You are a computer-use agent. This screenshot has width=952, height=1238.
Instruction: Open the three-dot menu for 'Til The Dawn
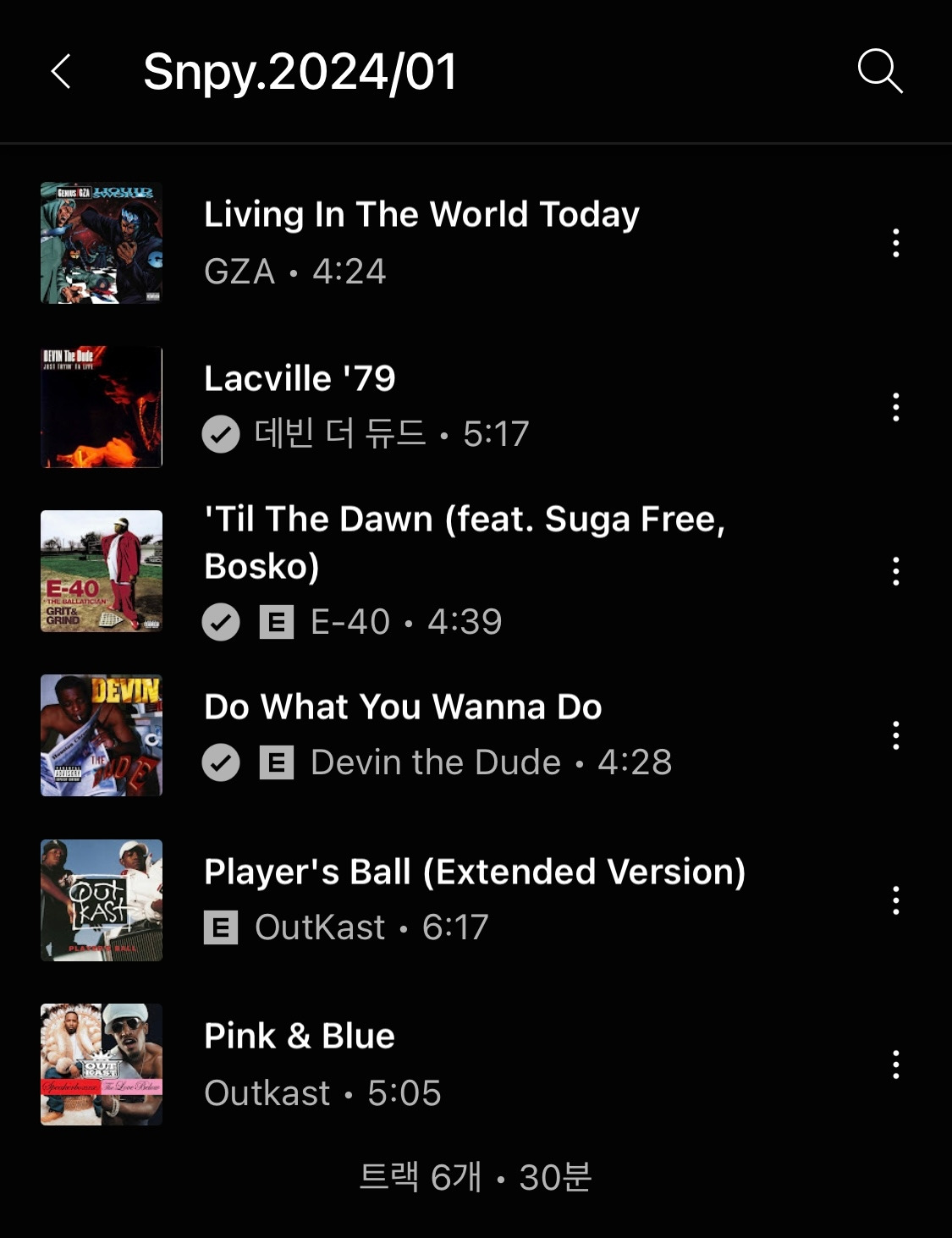tap(895, 571)
